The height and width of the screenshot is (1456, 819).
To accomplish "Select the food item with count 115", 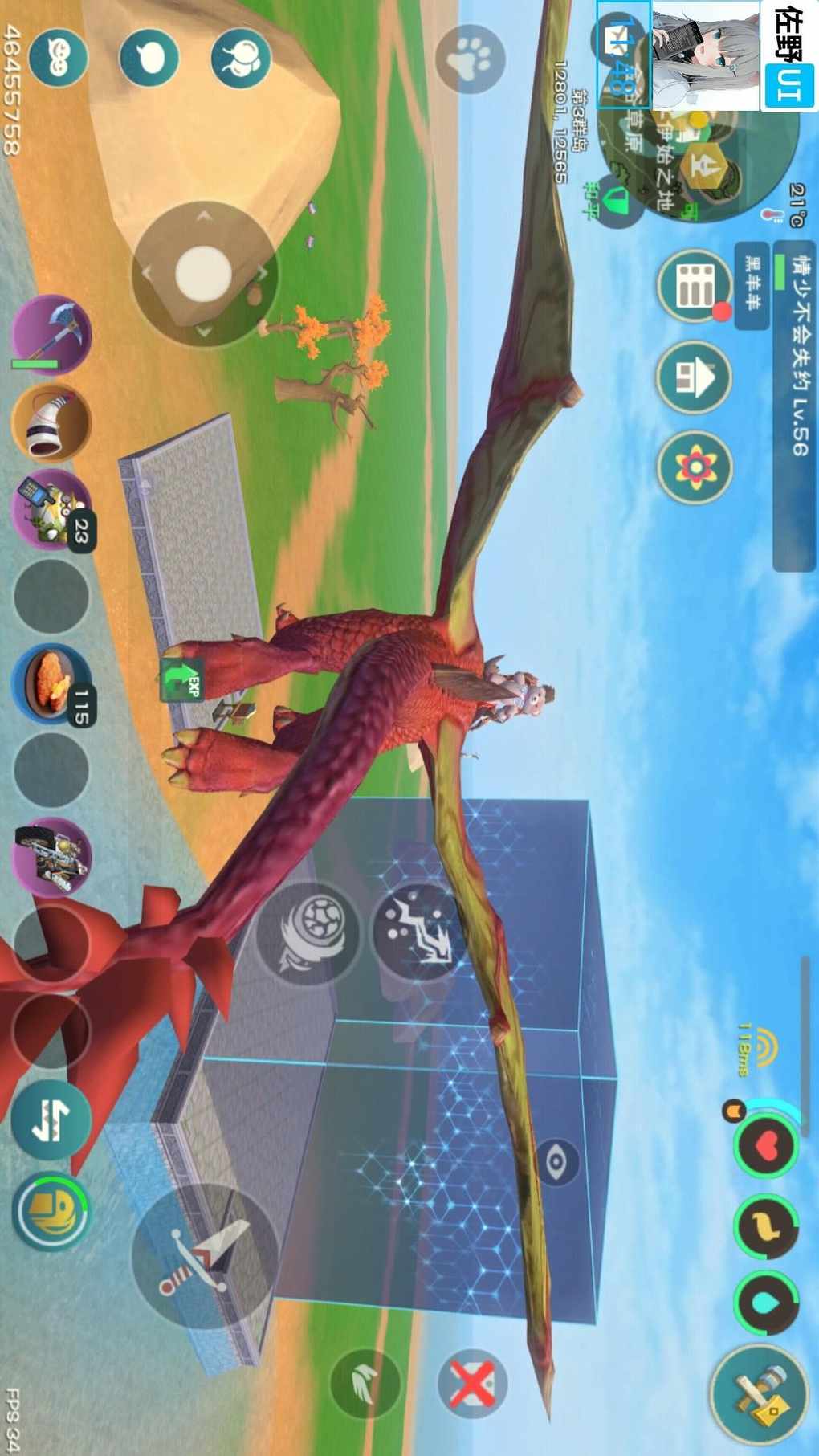I will pos(51,681).
